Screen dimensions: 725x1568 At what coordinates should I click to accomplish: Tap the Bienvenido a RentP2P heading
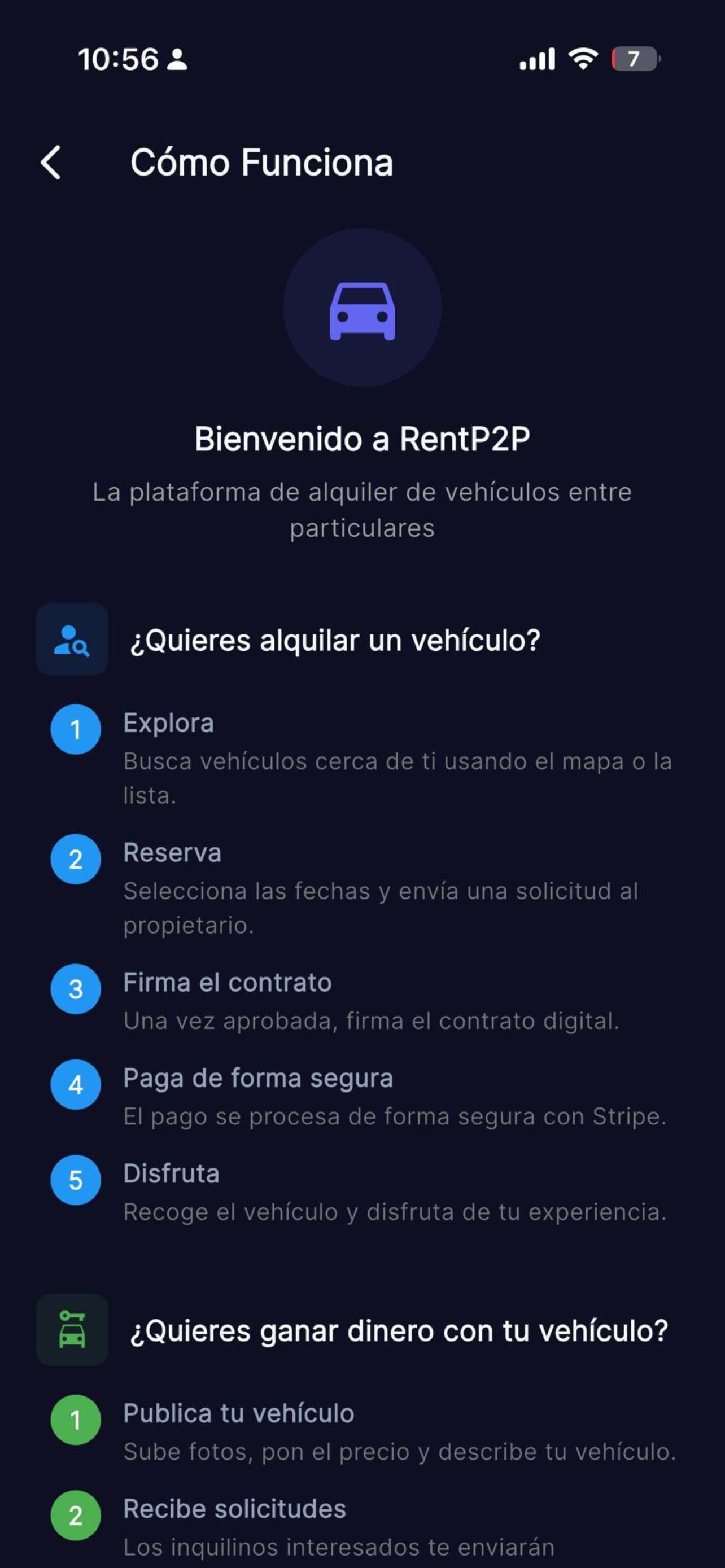[x=362, y=440]
